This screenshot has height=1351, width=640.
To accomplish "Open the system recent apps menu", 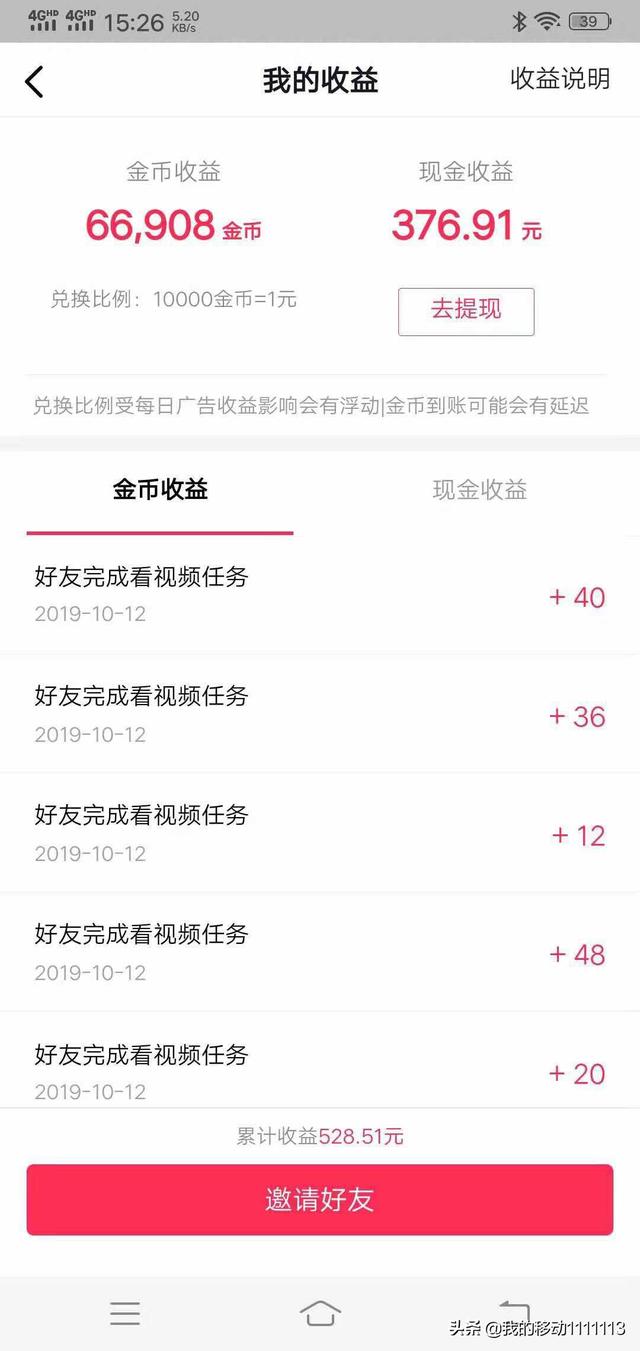I will click(x=125, y=1313).
